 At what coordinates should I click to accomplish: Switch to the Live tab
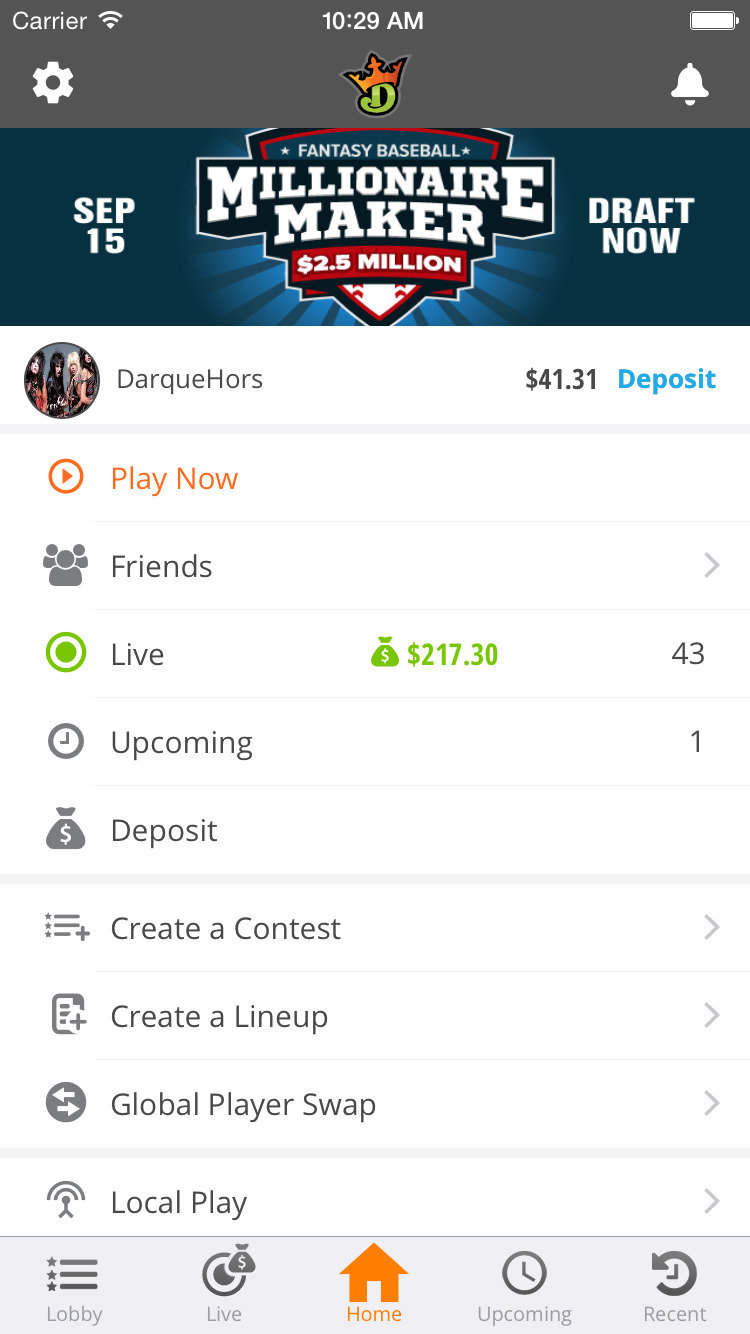(x=225, y=1287)
